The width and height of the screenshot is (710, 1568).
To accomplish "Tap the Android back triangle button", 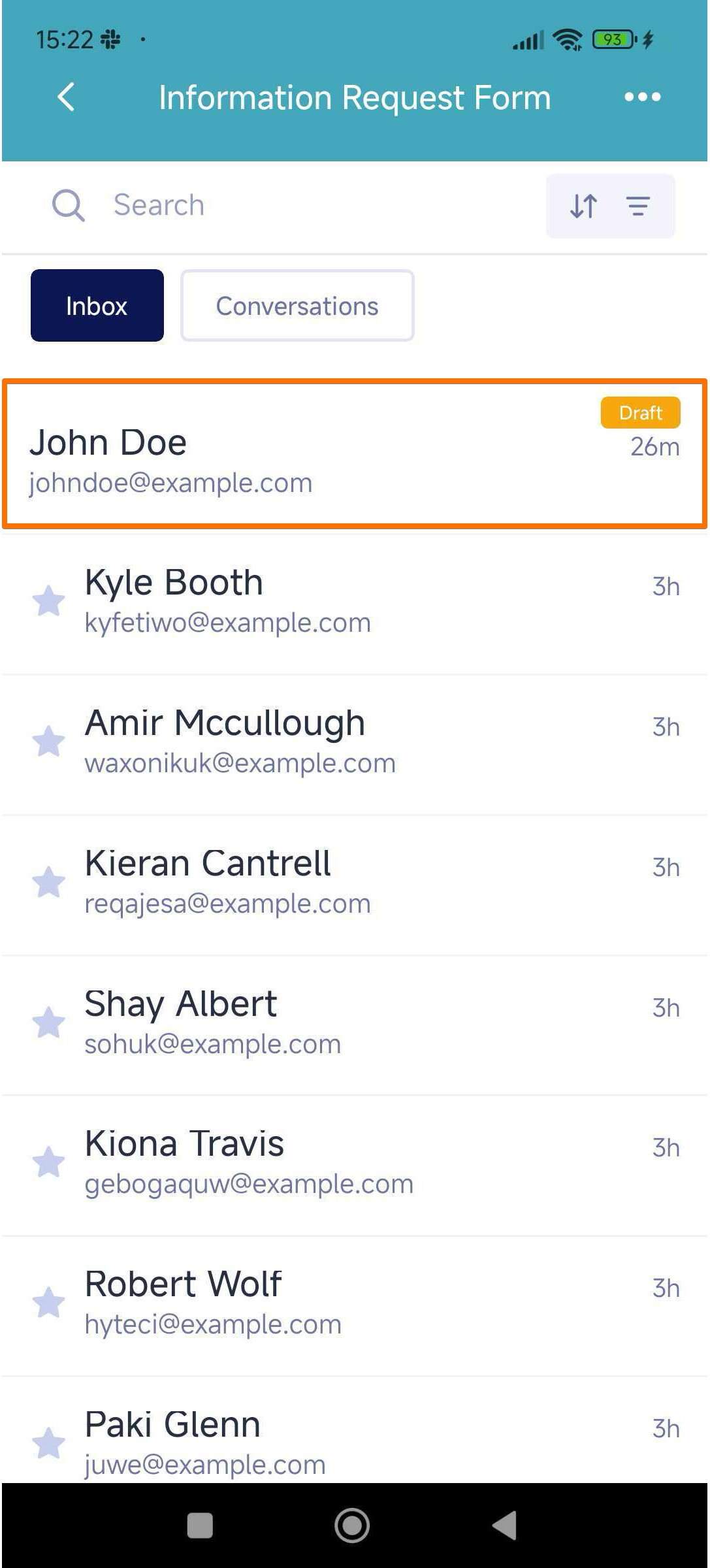I will pyautogui.click(x=504, y=1526).
